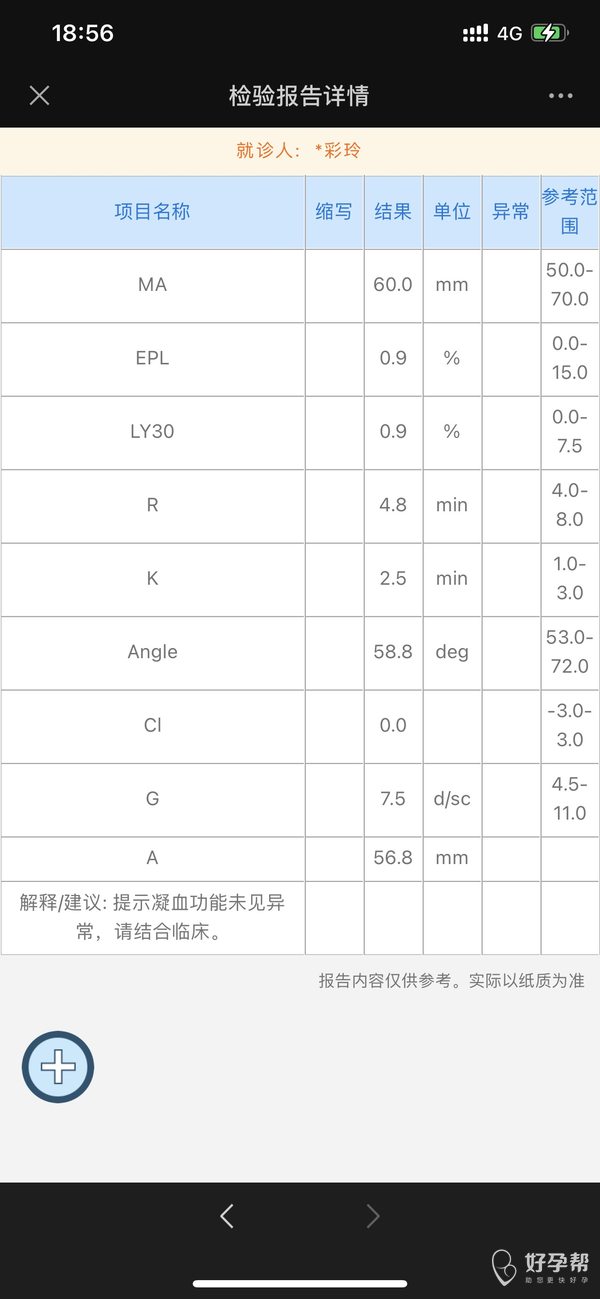Go forward using the bottom right arrow
The height and width of the screenshot is (1299, 600).
point(373,1216)
